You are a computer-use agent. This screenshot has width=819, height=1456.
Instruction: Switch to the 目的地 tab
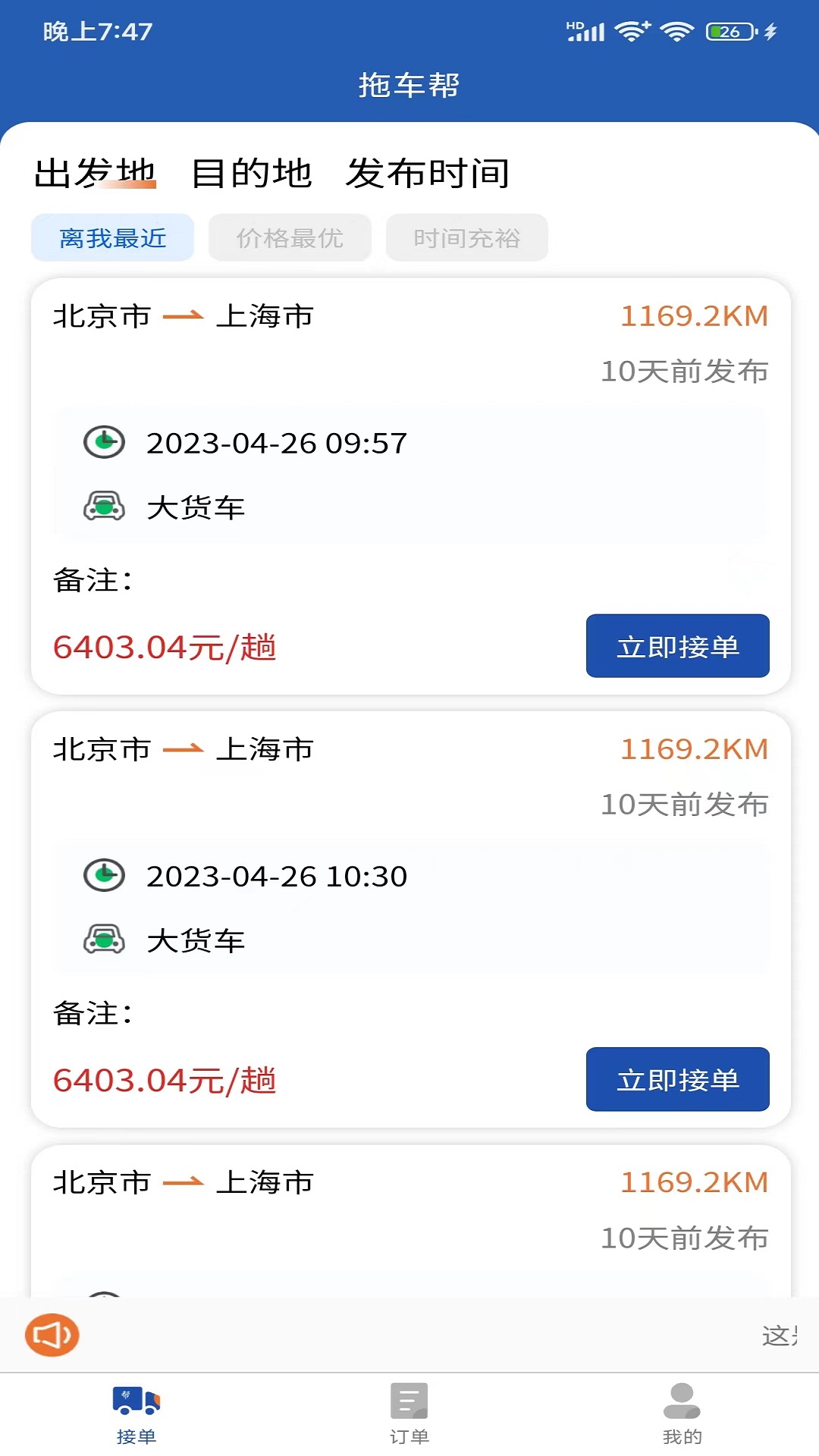pyautogui.click(x=251, y=174)
